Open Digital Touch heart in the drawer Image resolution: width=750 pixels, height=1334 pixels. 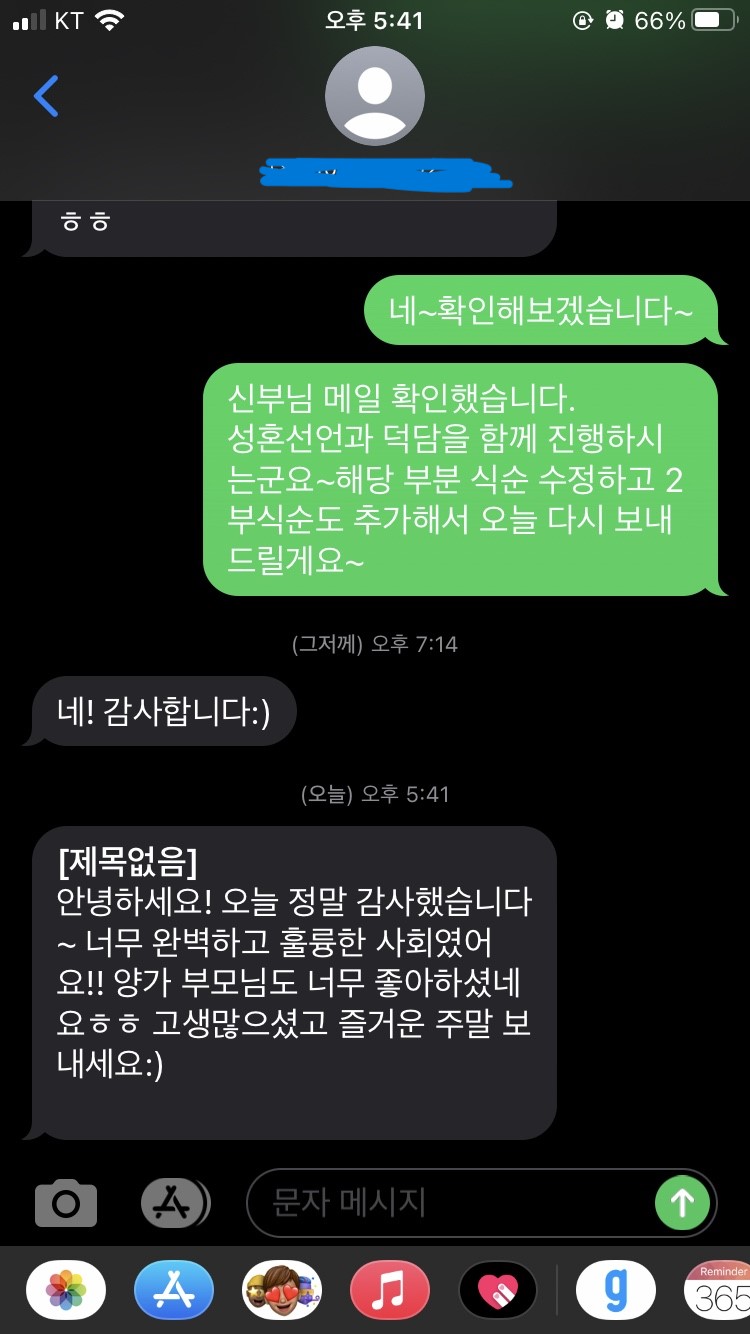tap(498, 1290)
